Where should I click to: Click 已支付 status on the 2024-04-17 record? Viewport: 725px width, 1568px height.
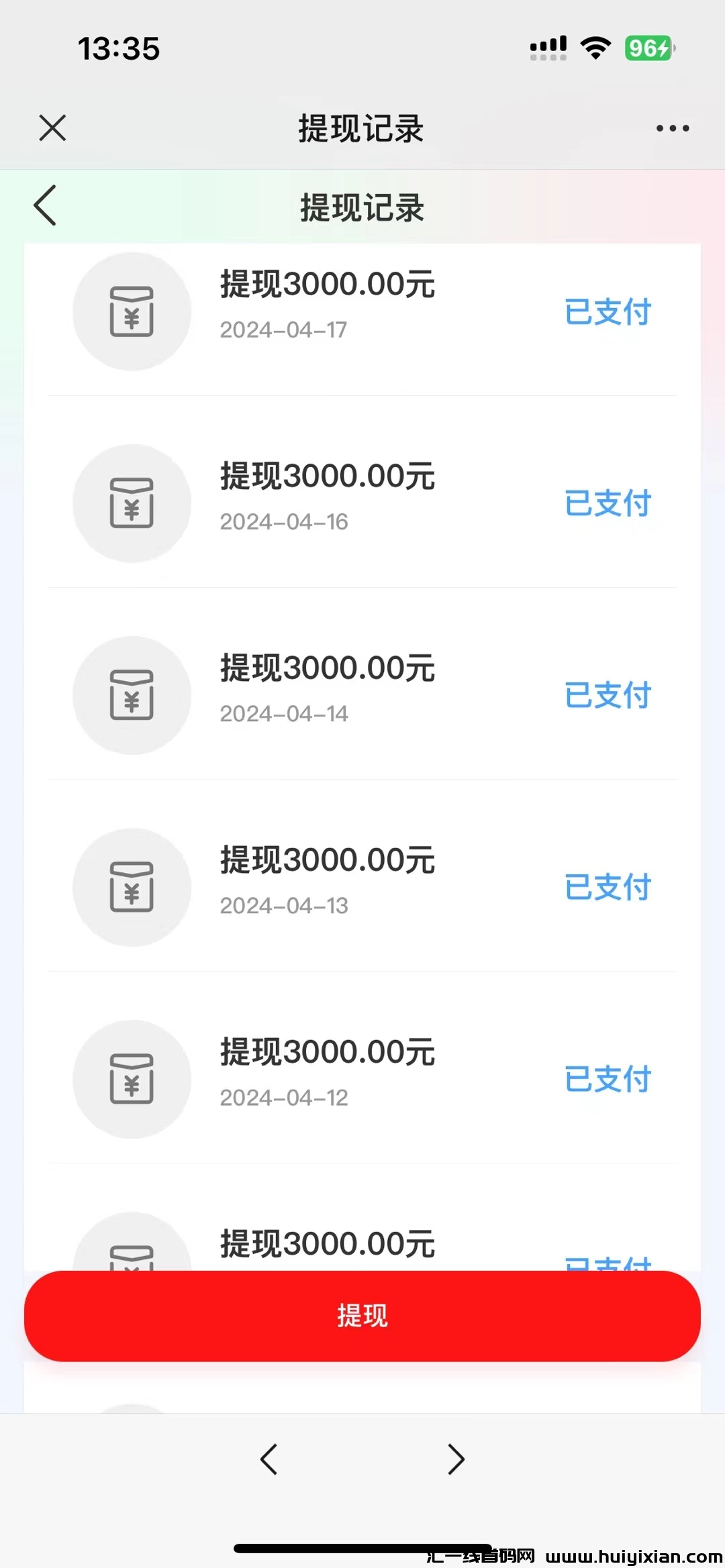(606, 310)
